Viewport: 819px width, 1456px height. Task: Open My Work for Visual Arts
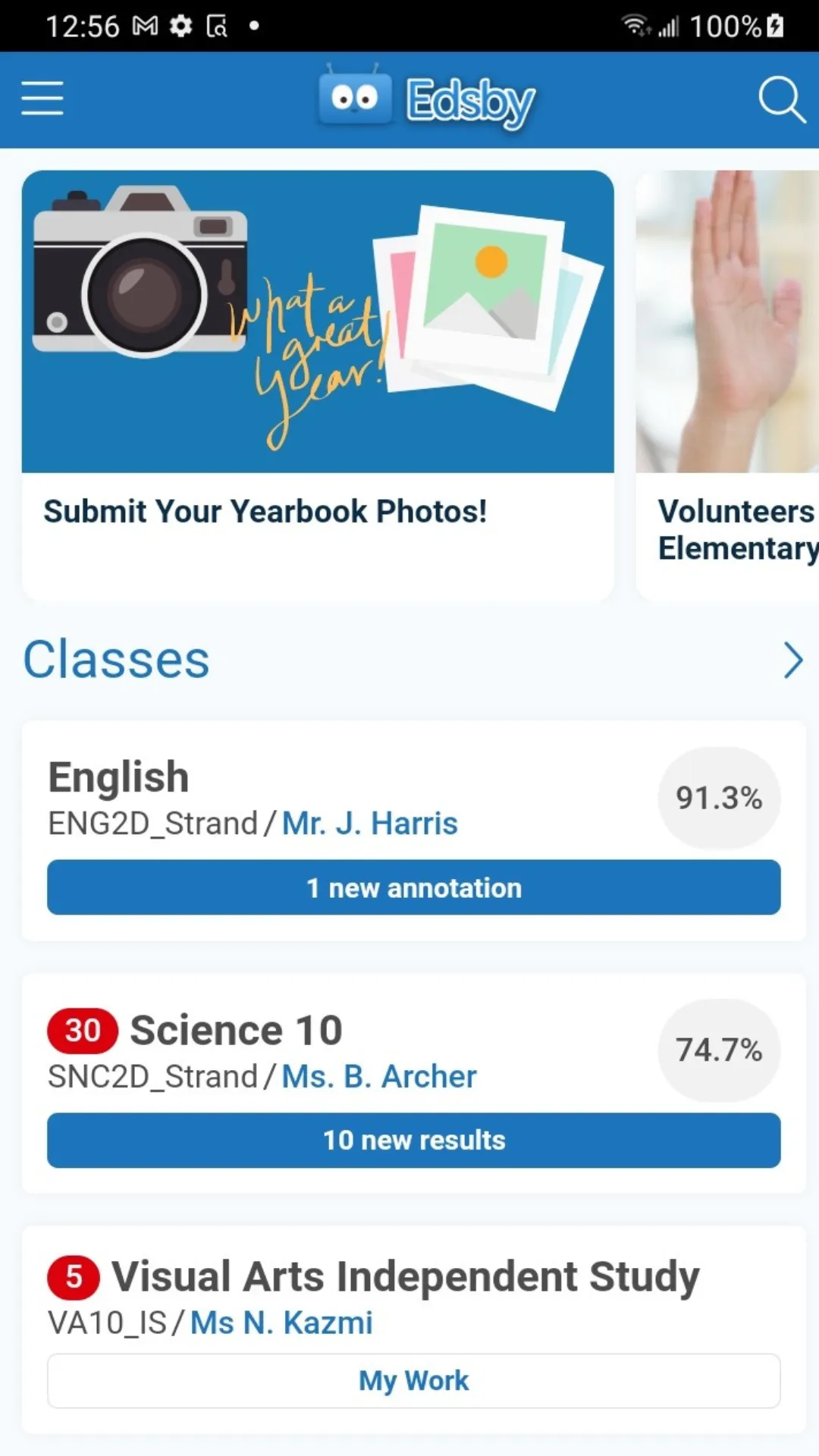[413, 1381]
